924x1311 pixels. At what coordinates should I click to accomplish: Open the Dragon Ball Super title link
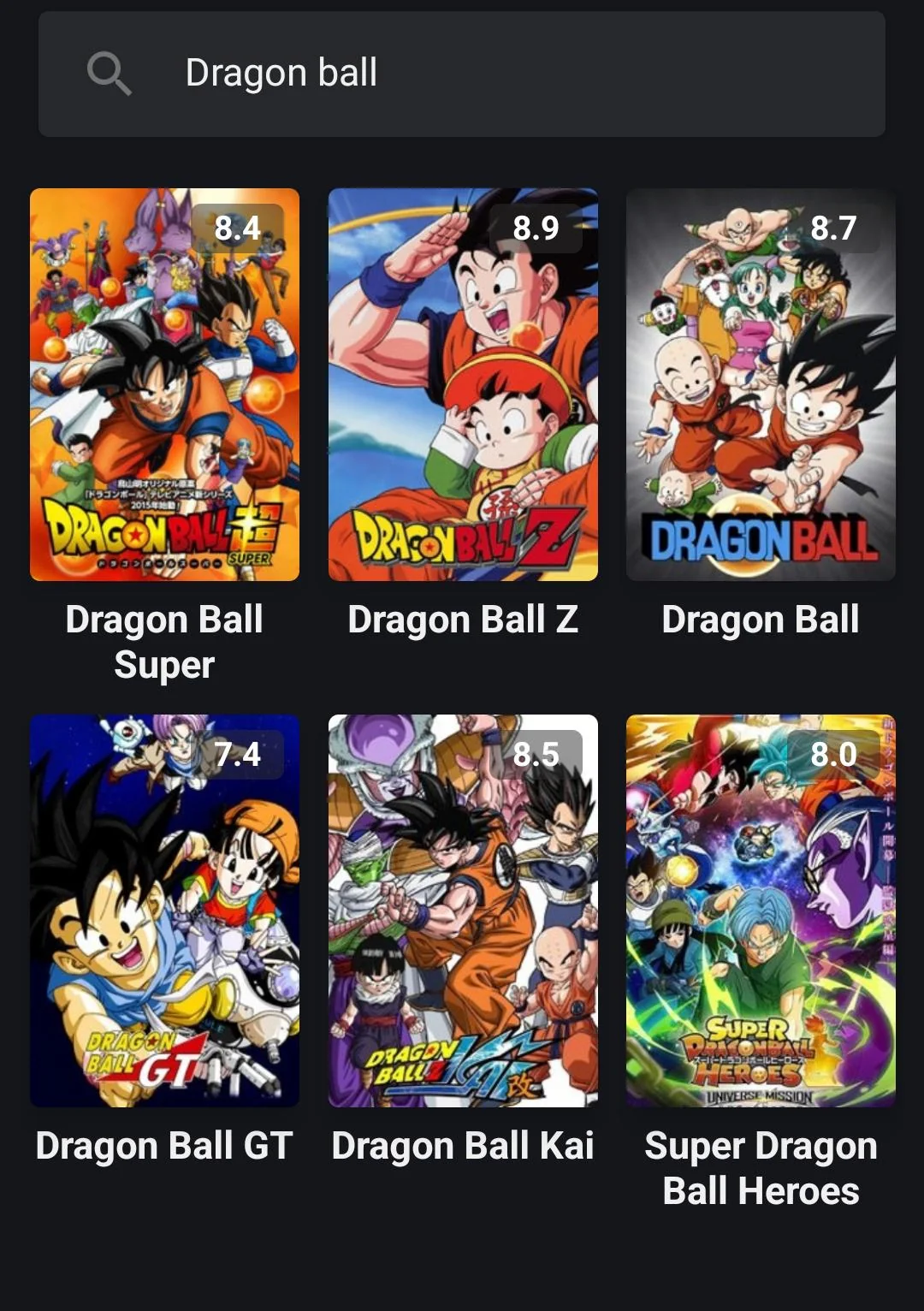pyautogui.click(x=163, y=642)
